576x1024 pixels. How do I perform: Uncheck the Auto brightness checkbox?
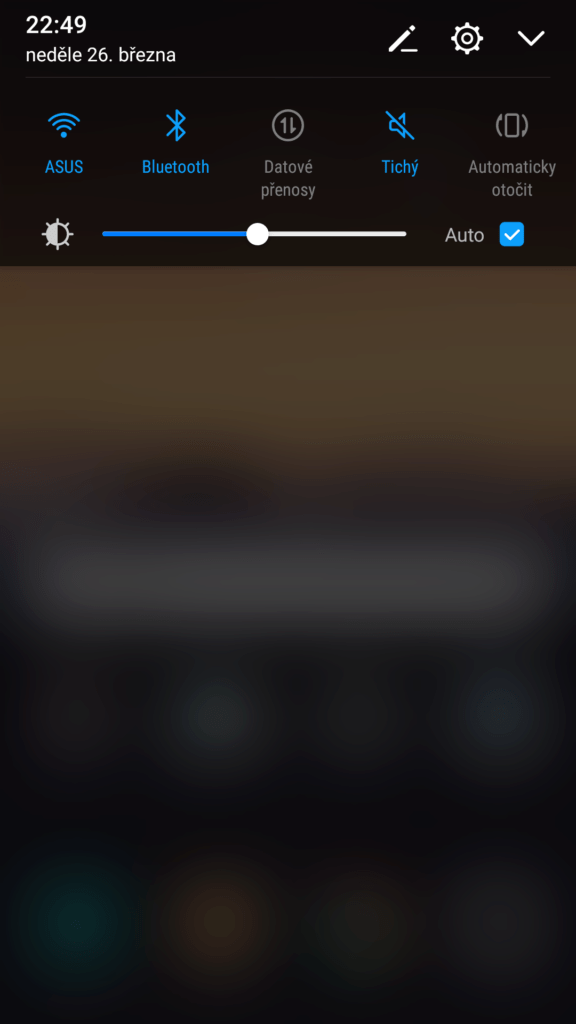[511, 234]
